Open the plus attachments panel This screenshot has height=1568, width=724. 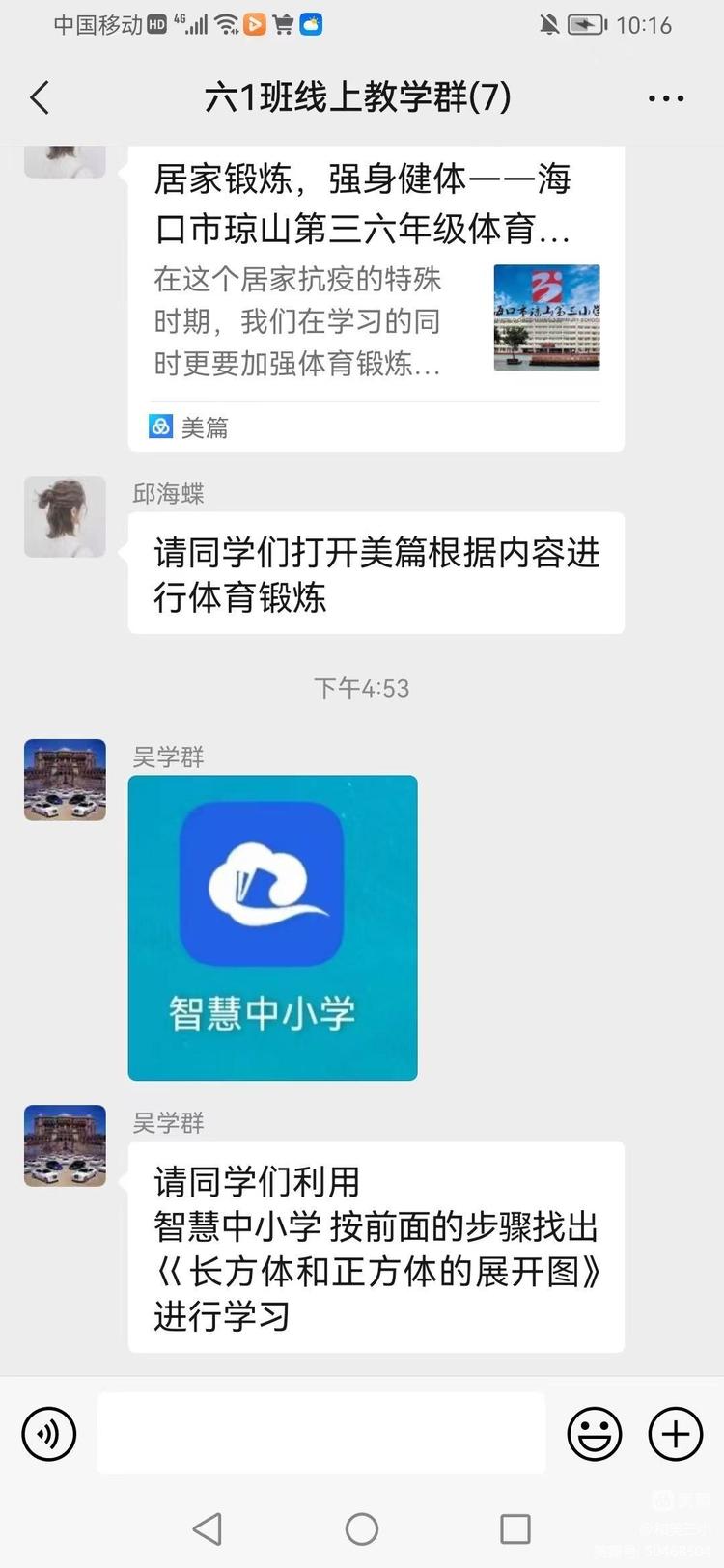[x=675, y=1434]
